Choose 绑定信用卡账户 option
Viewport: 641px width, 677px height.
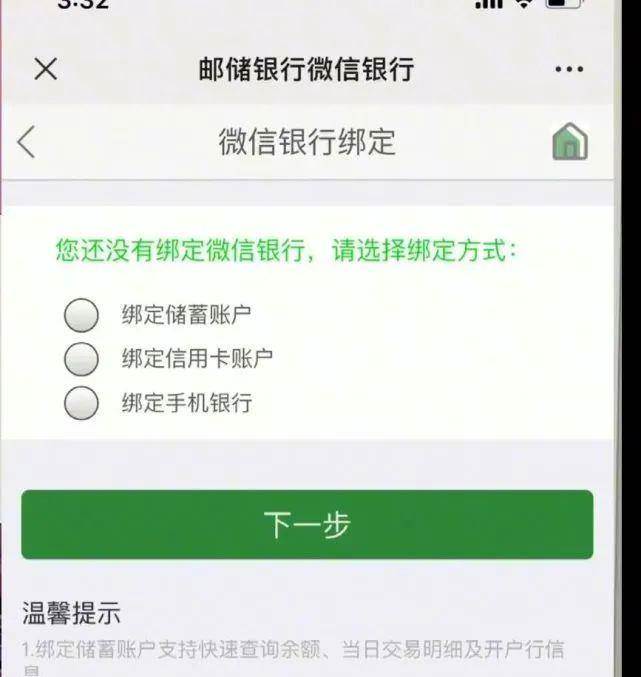[x=82, y=358]
